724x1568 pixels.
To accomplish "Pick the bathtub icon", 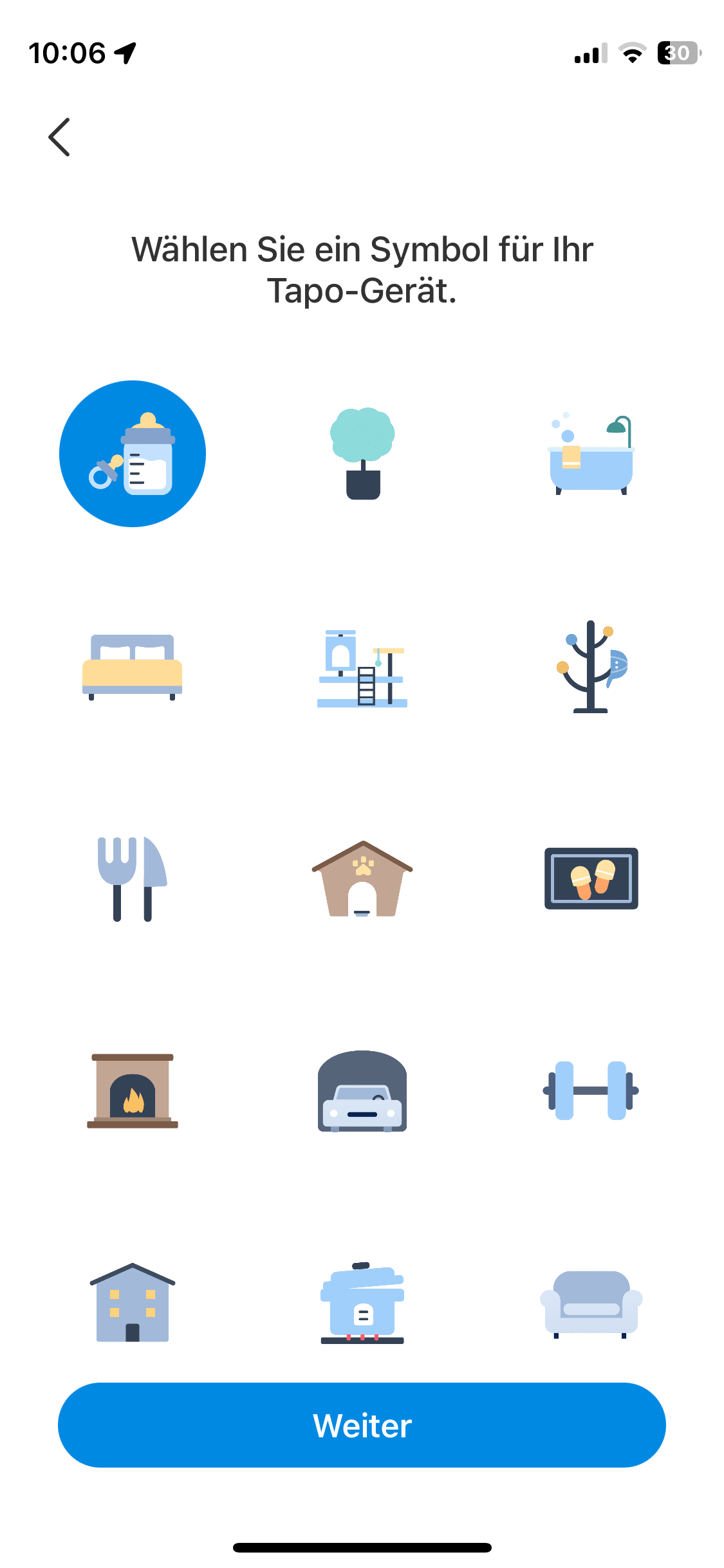I will 591,455.
